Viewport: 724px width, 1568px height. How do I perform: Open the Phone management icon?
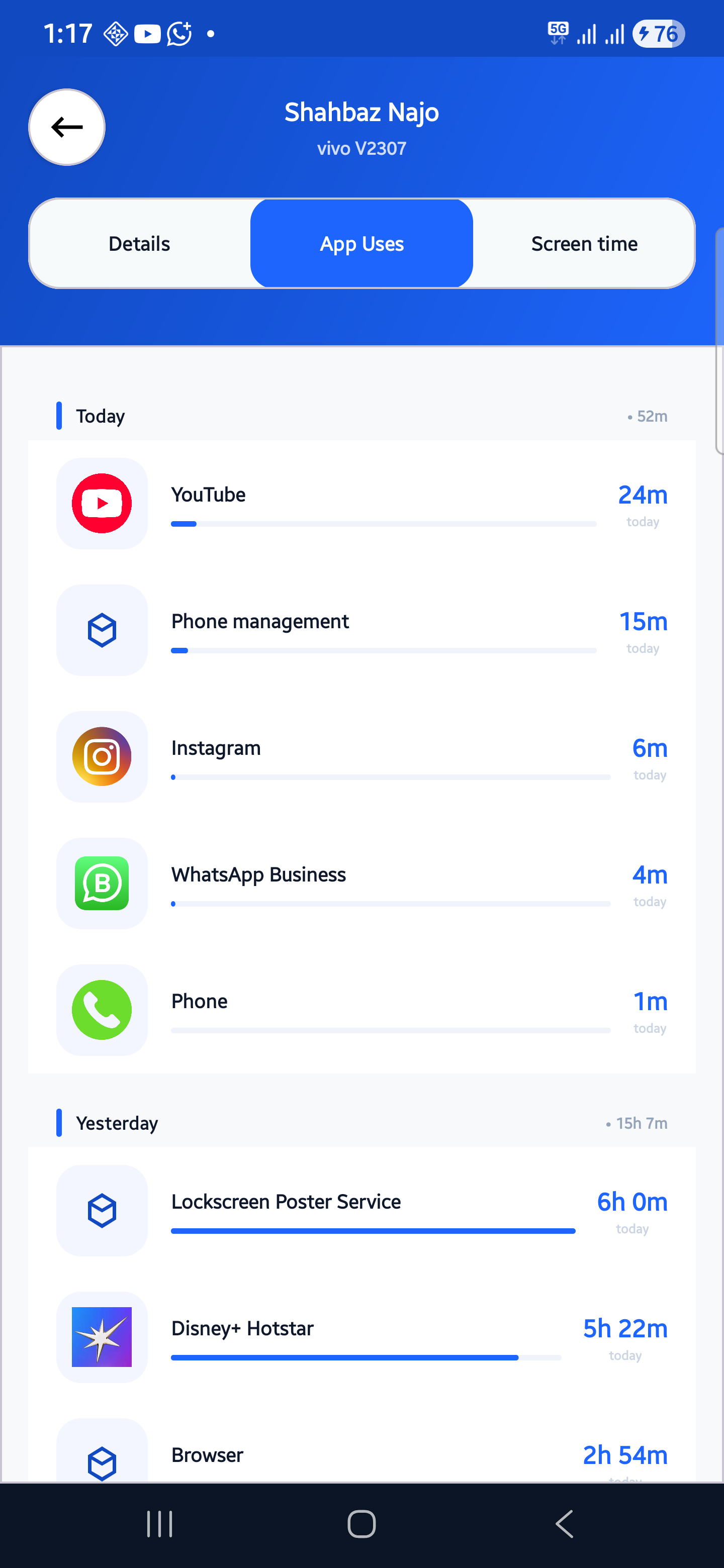tap(101, 630)
